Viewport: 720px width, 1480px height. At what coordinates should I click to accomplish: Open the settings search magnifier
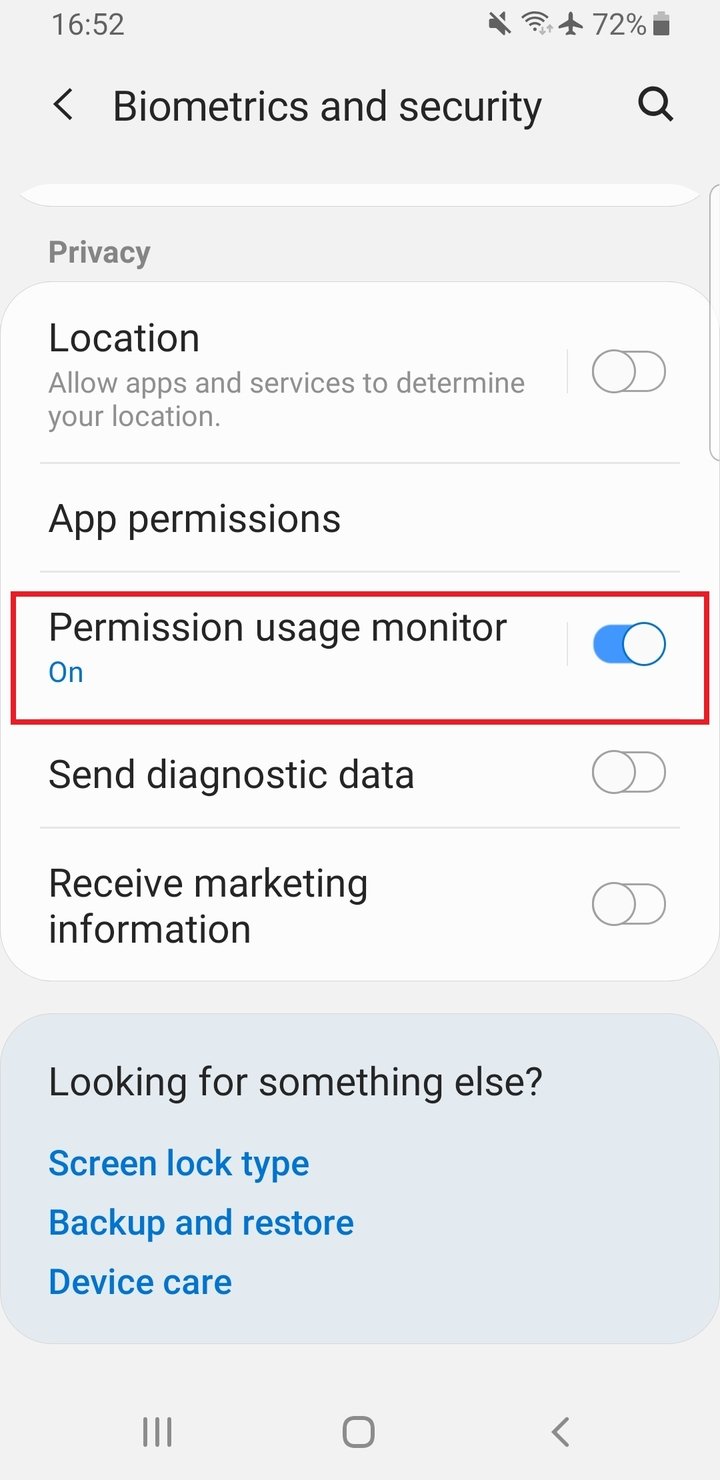655,104
